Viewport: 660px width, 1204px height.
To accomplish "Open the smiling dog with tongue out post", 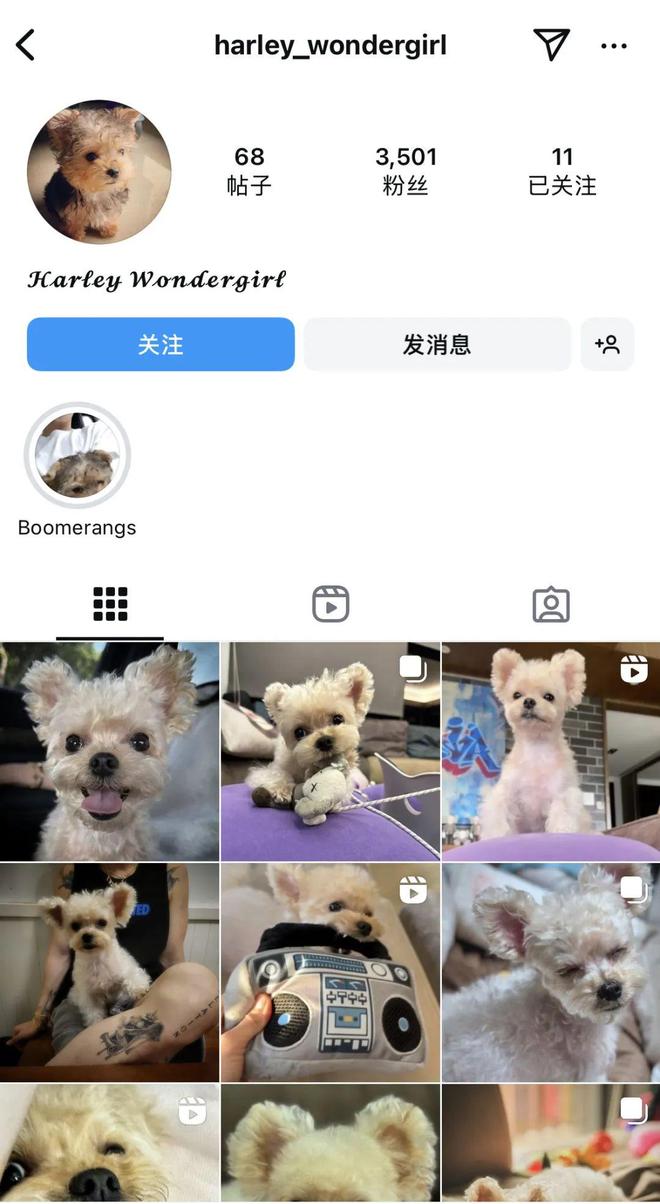I will 109,751.
